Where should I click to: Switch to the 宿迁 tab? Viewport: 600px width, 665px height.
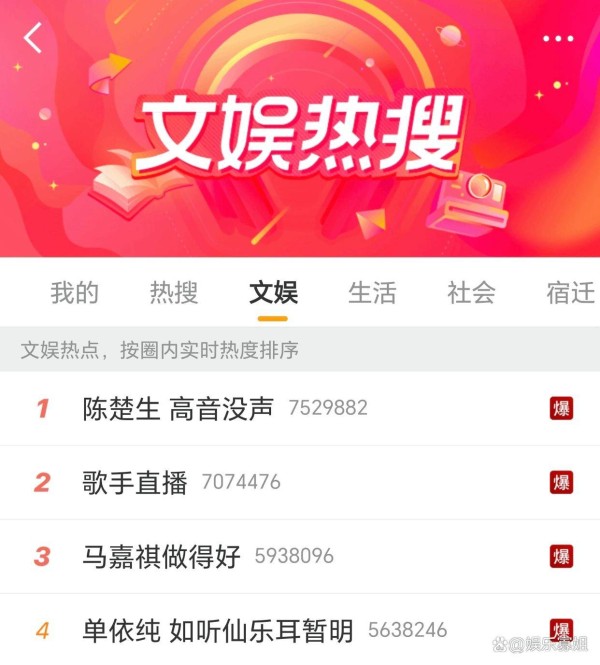point(570,293)
